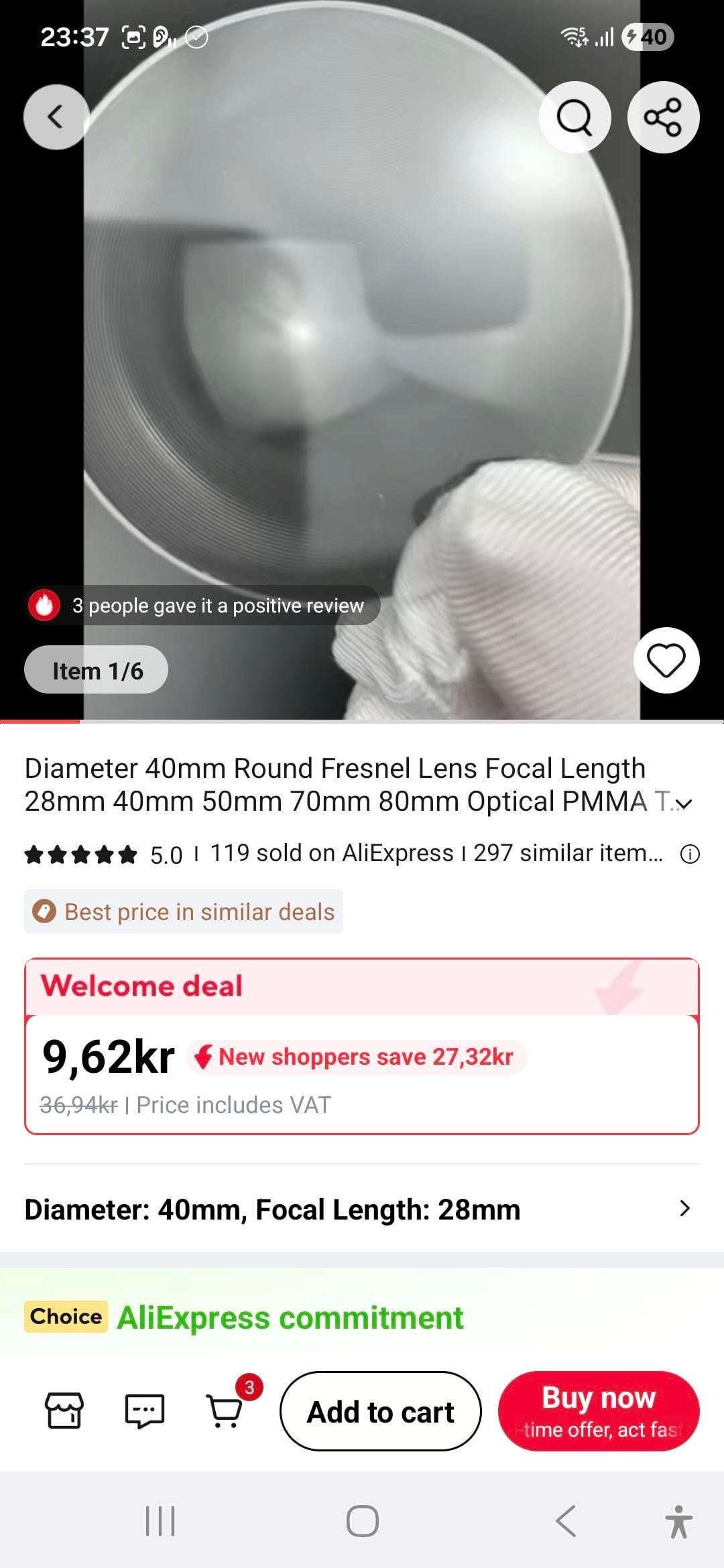Message the seller via chat icon
The width and height of the screenshot is (724, 1568).
(x=145, y=1411)
